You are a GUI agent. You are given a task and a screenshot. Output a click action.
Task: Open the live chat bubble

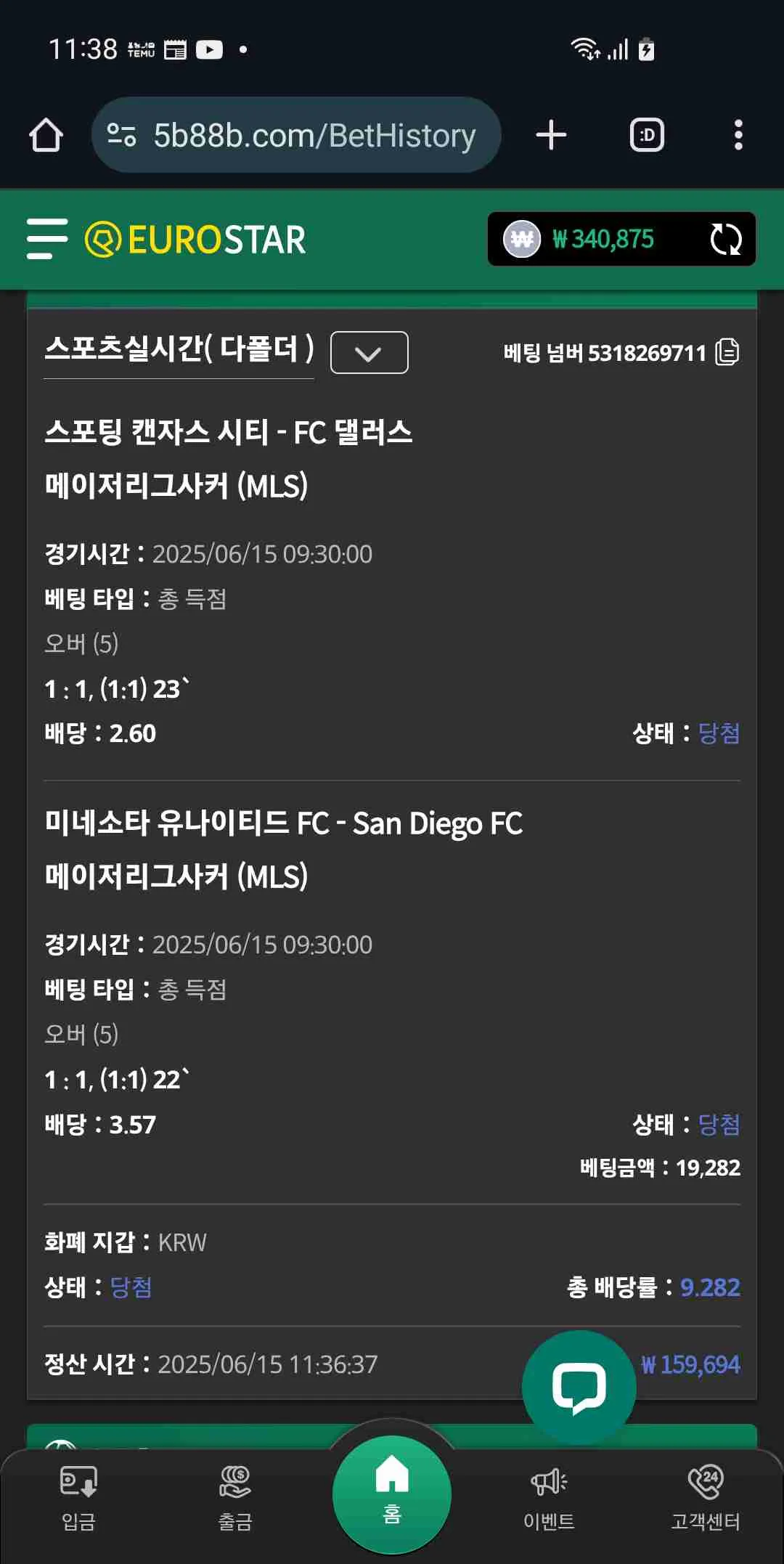579,1388
